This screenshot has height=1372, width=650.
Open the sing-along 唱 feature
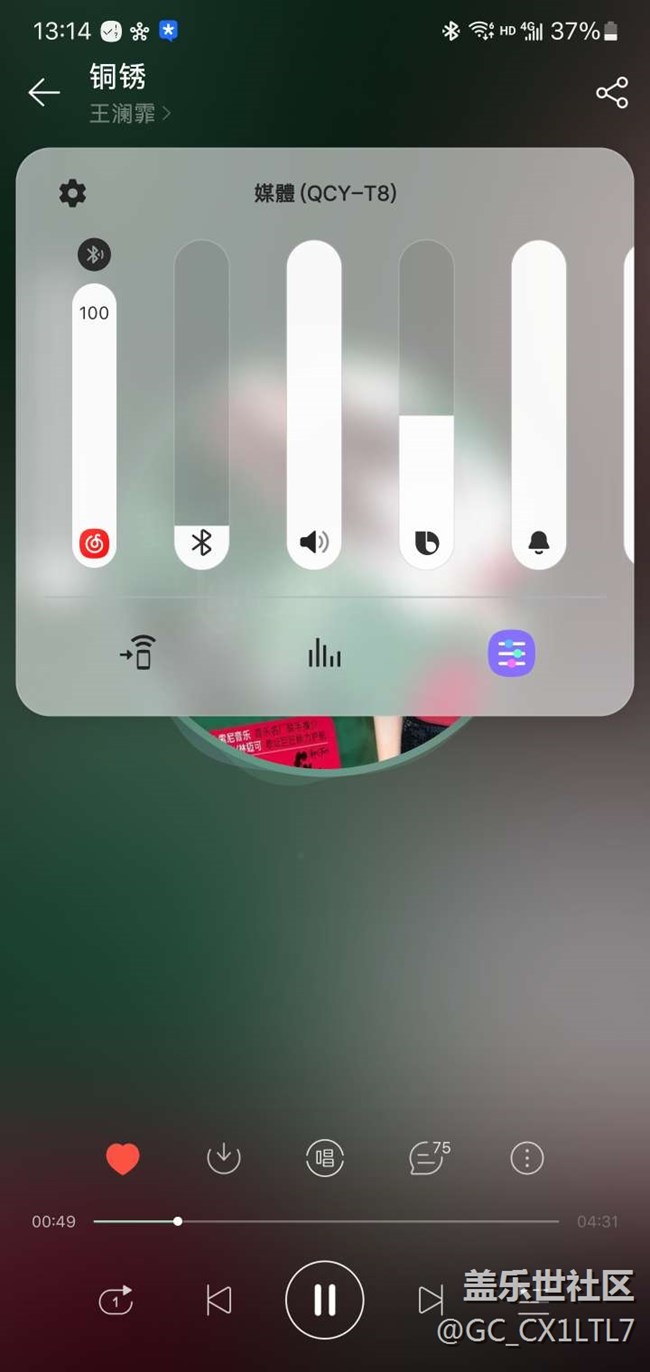[325, 1159]
